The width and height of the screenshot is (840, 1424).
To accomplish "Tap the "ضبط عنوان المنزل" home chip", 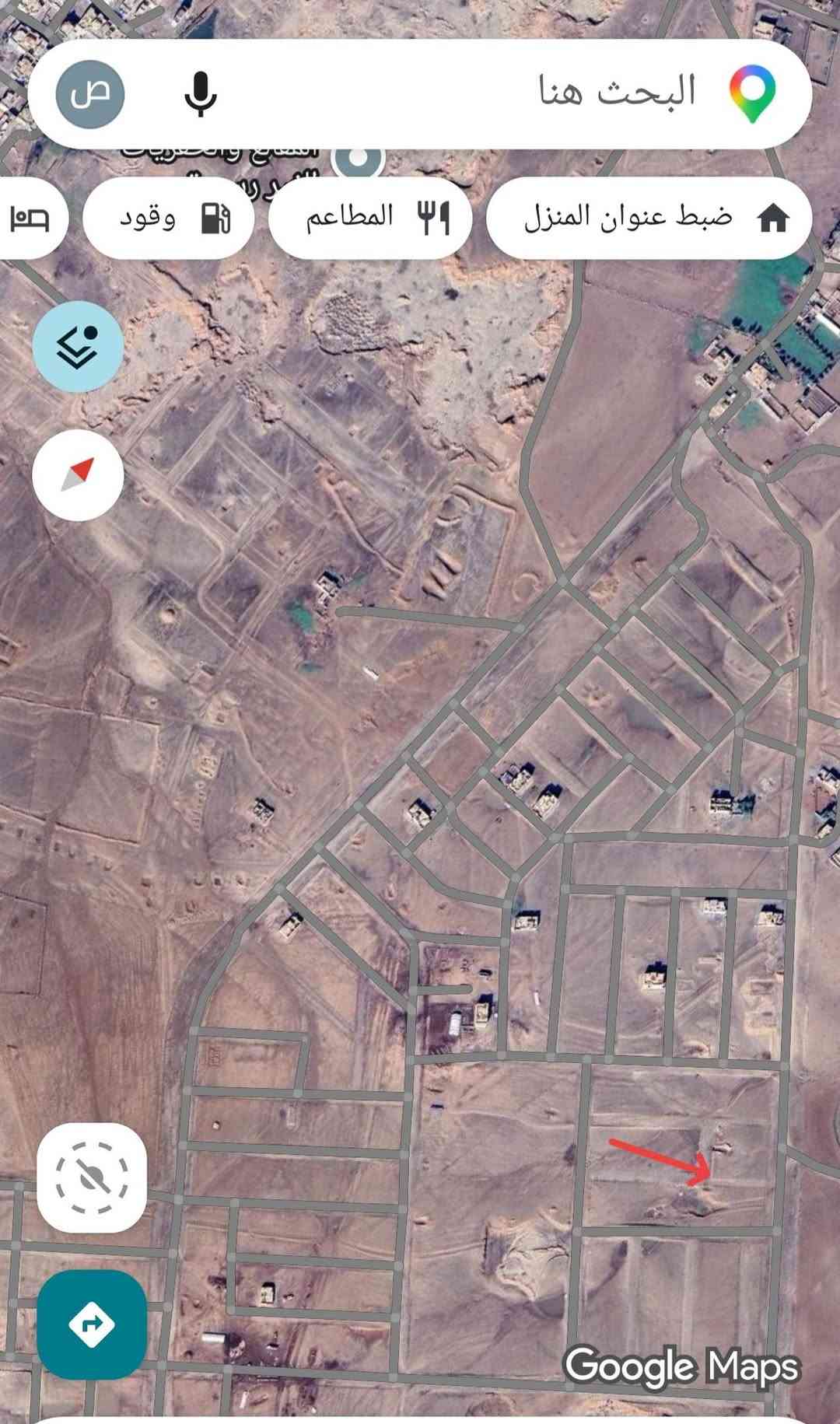I will click(649, 218).
